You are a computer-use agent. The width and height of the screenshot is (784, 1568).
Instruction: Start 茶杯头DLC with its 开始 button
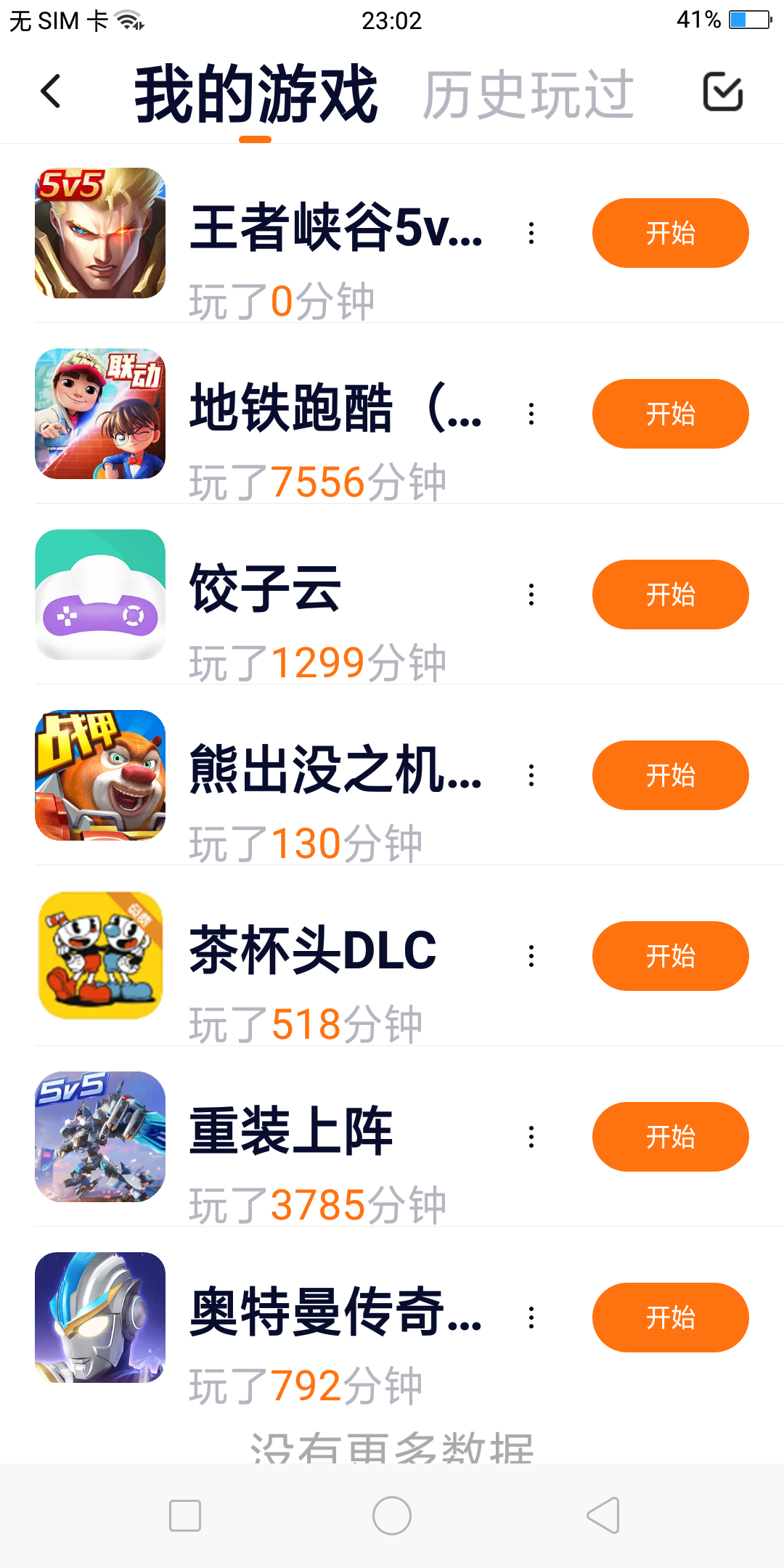[x=670, y=956]
